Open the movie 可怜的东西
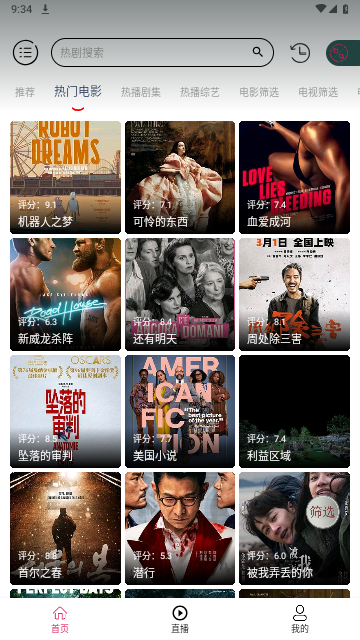360x640 pixels. coord(180,177)
